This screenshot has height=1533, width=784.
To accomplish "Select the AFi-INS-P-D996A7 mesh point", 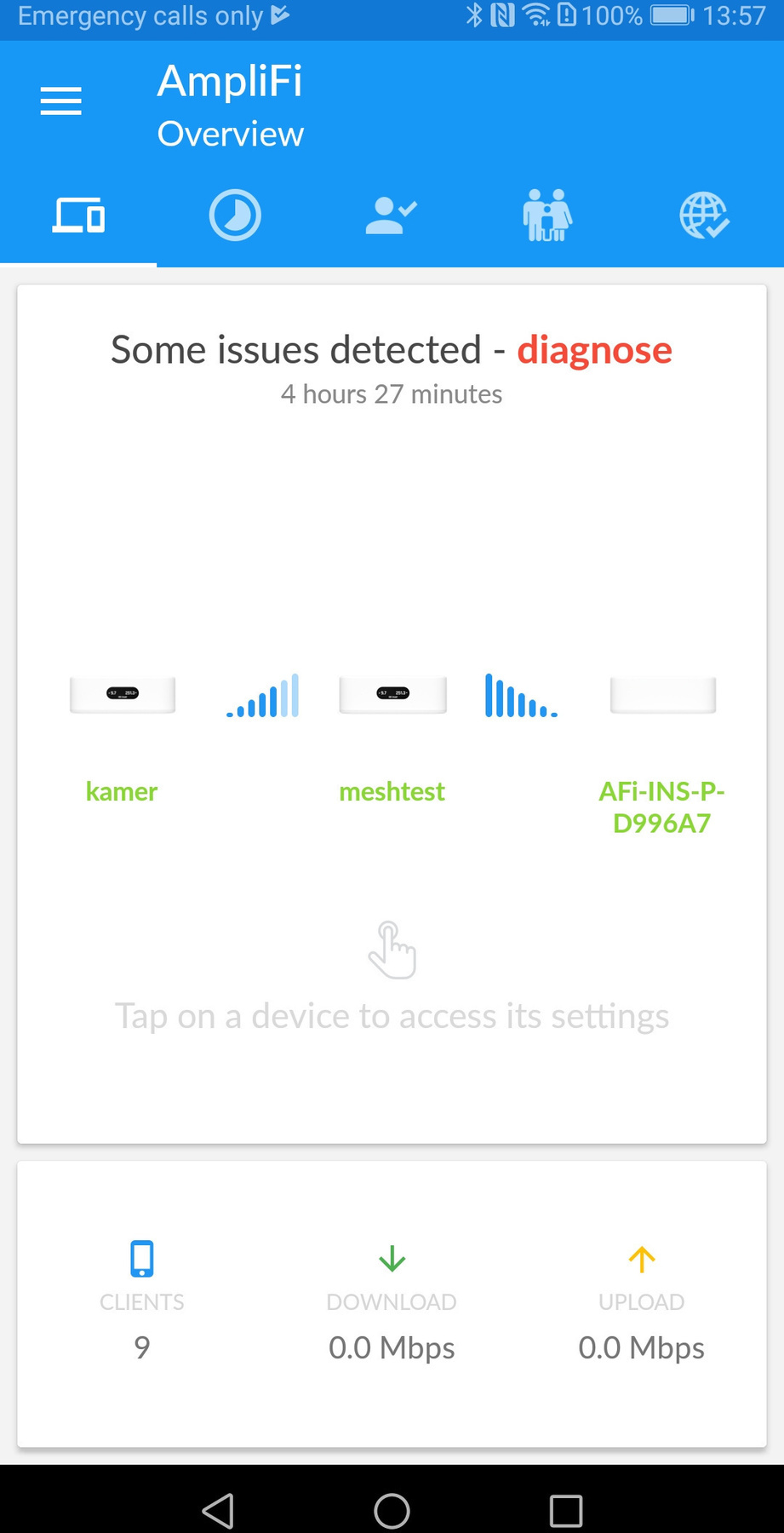I will click(x=662, y=694).
